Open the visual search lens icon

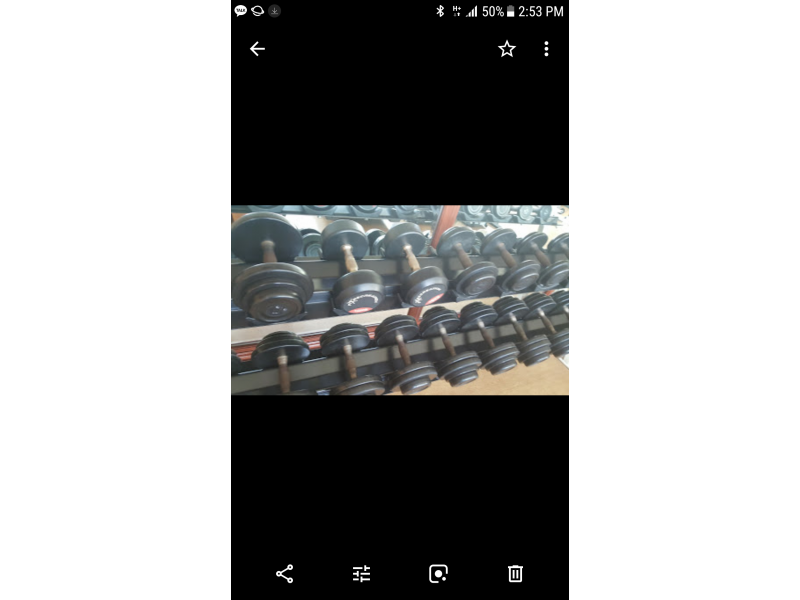coord(438,573)
